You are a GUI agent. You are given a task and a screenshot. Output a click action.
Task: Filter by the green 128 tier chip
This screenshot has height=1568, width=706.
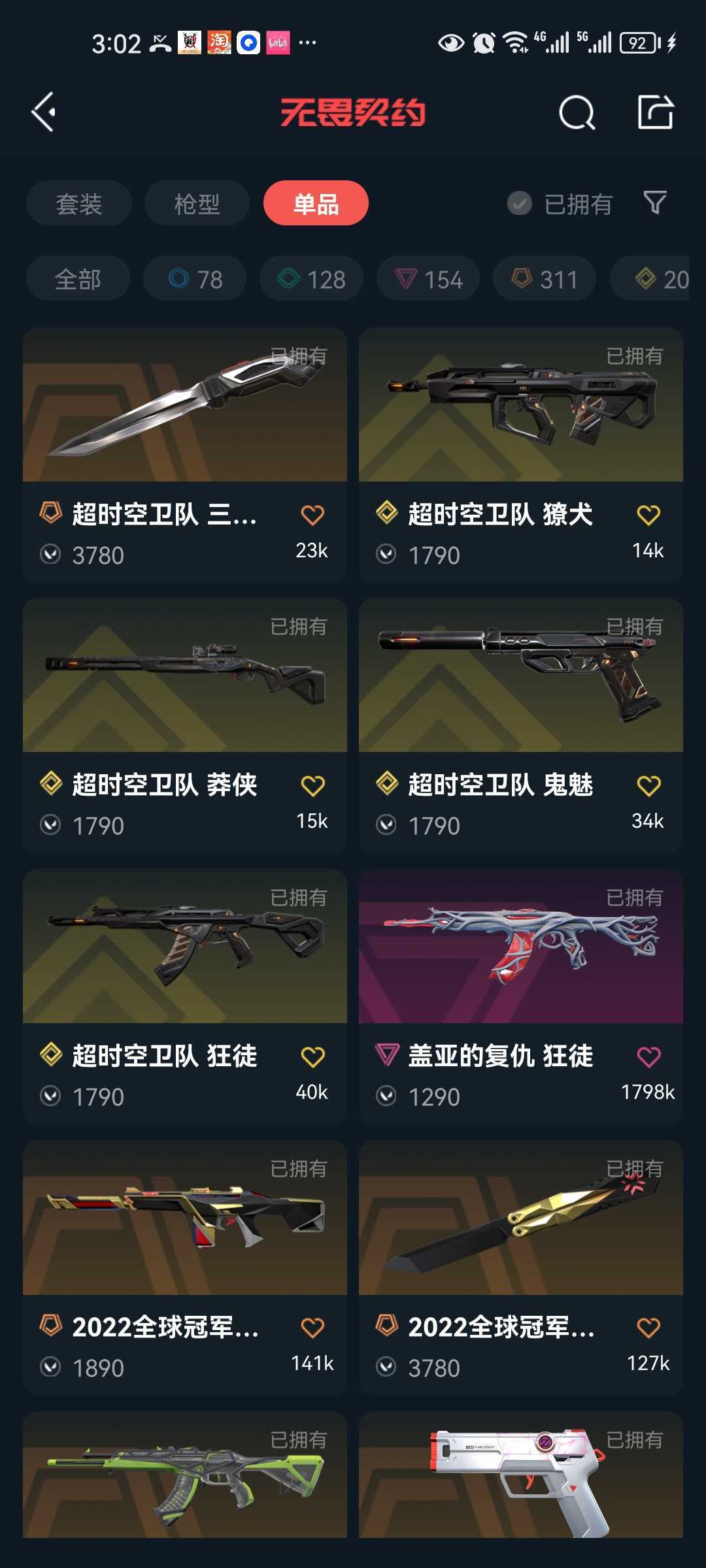tap(311, 279)
